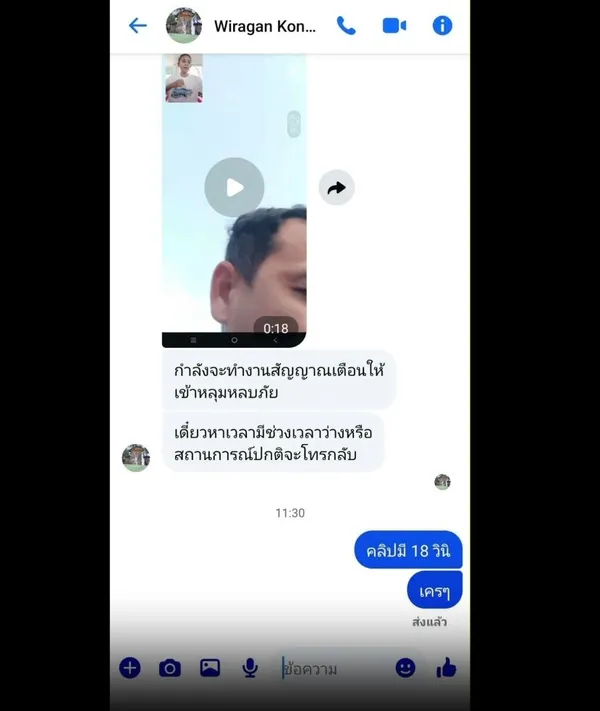Viewport: 600px width, 711px height.
Task: Open more attachment options with plus
Action: coord(130,668)
